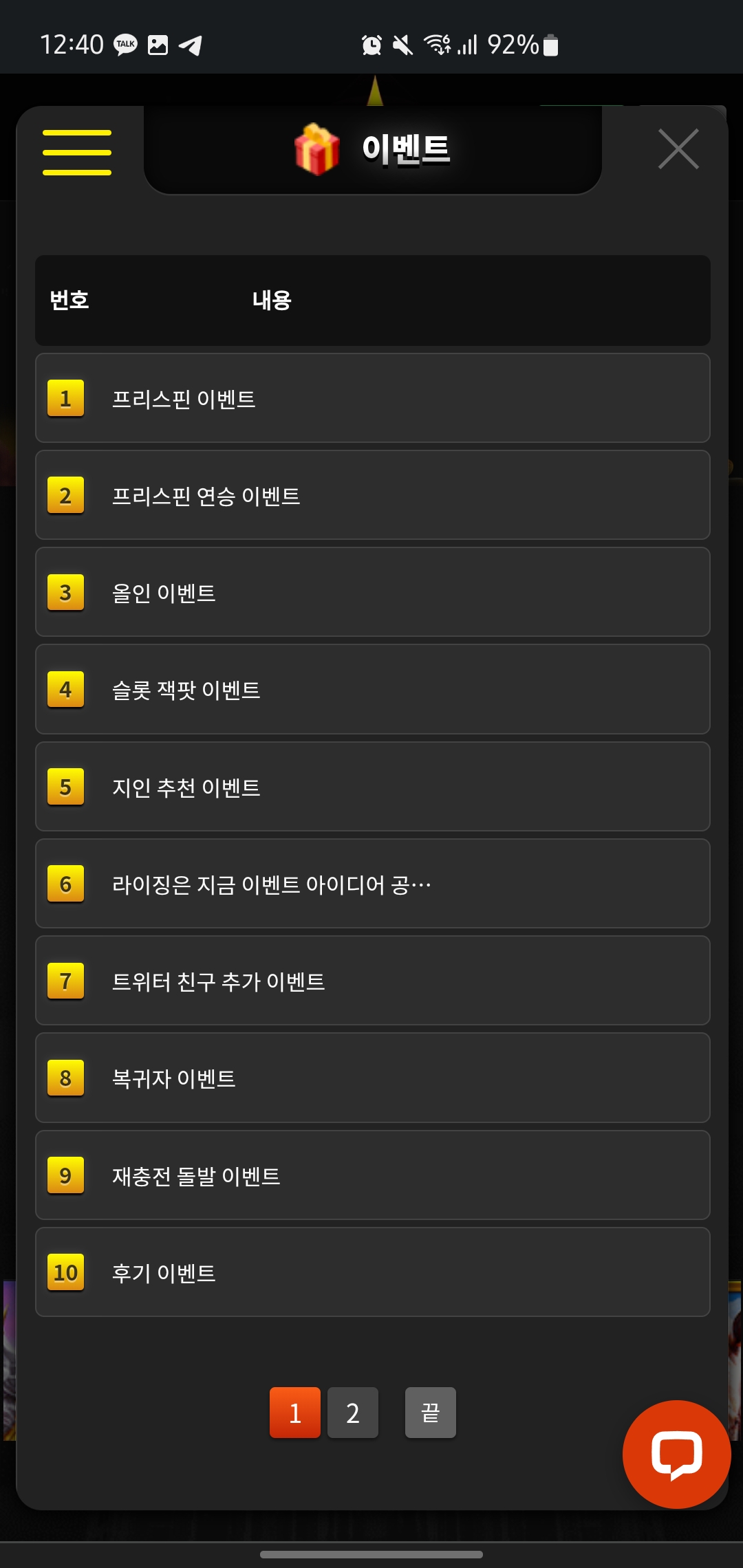Open 프리스핀 연승 이벤트

click(x=371, y=495)
